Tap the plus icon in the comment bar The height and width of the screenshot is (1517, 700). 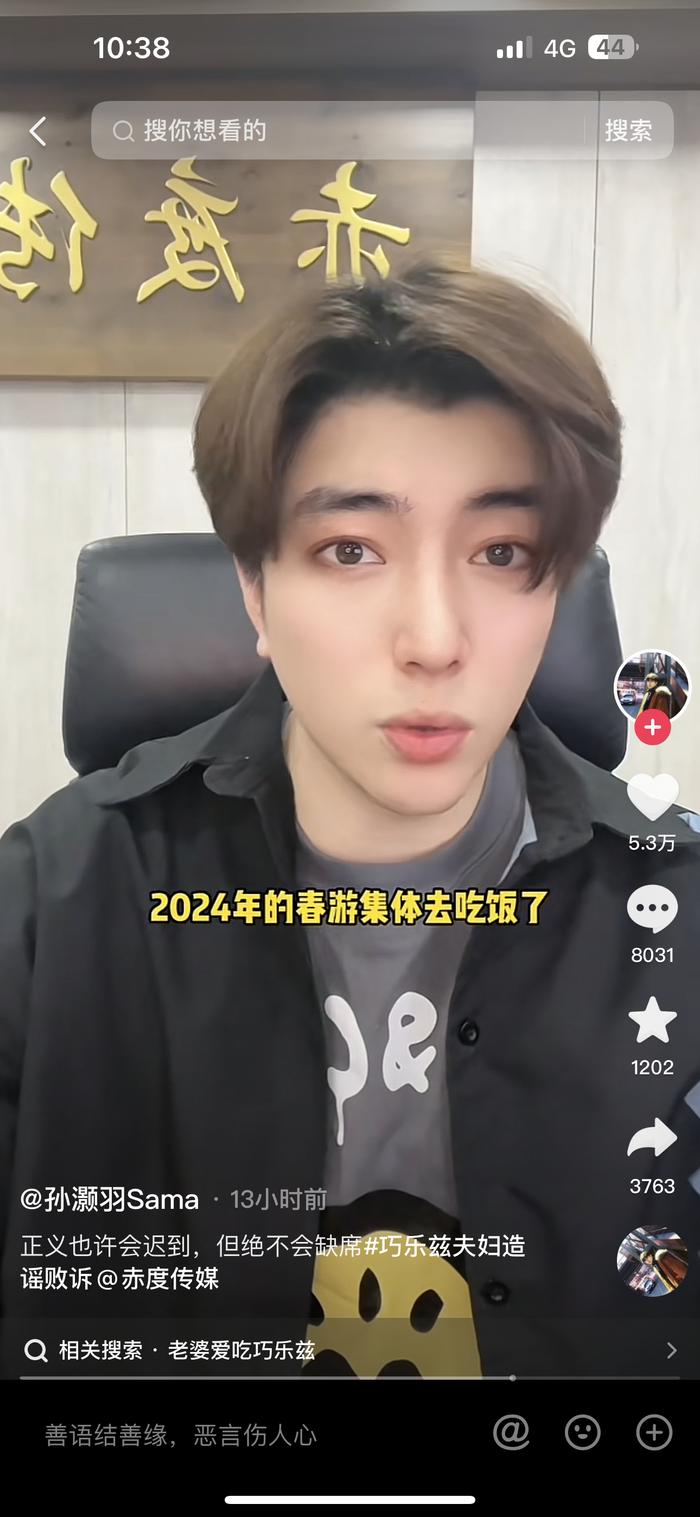pos(654,1433)
